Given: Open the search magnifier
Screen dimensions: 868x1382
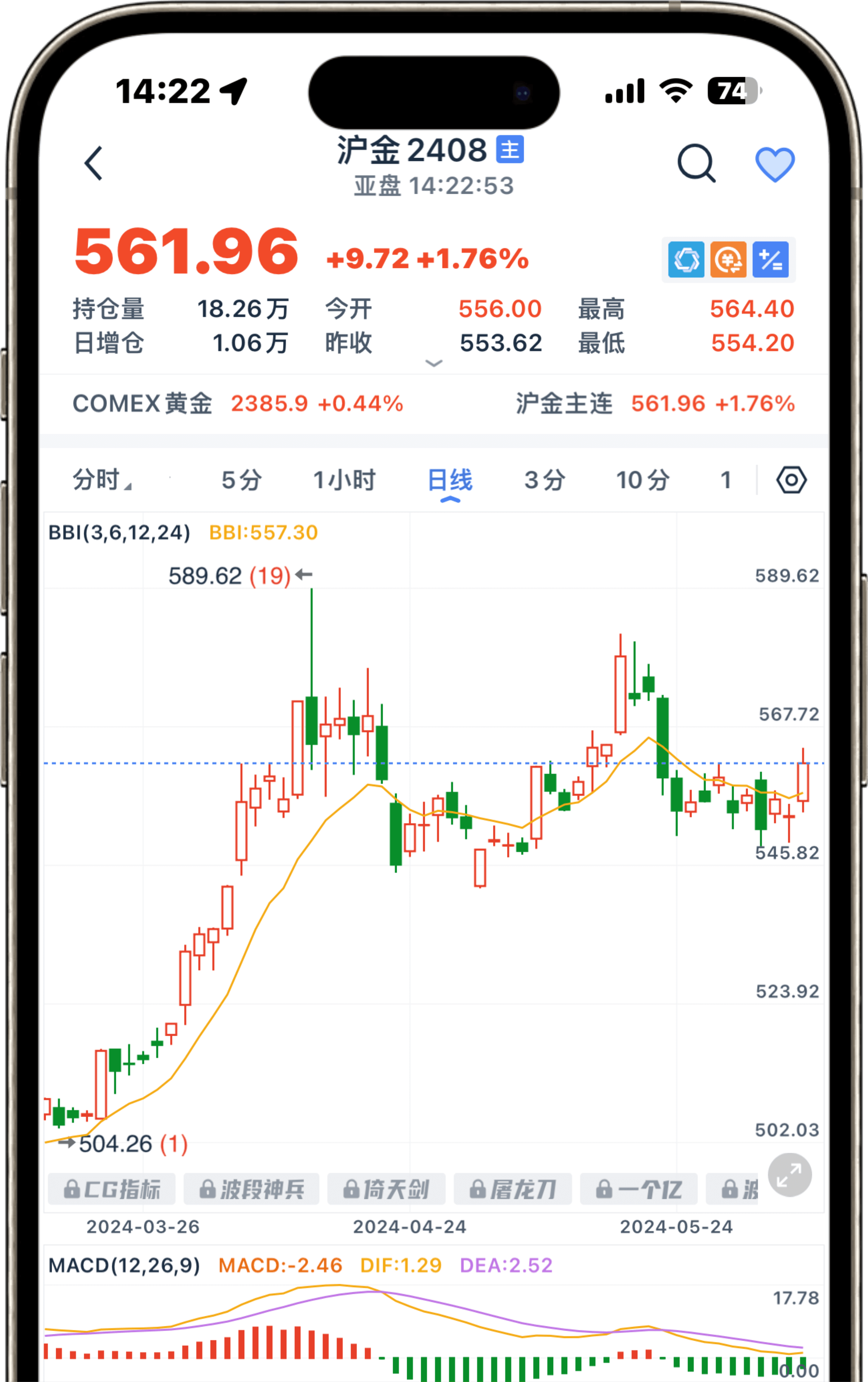Looking at the screenshot, I should (696, 163).
